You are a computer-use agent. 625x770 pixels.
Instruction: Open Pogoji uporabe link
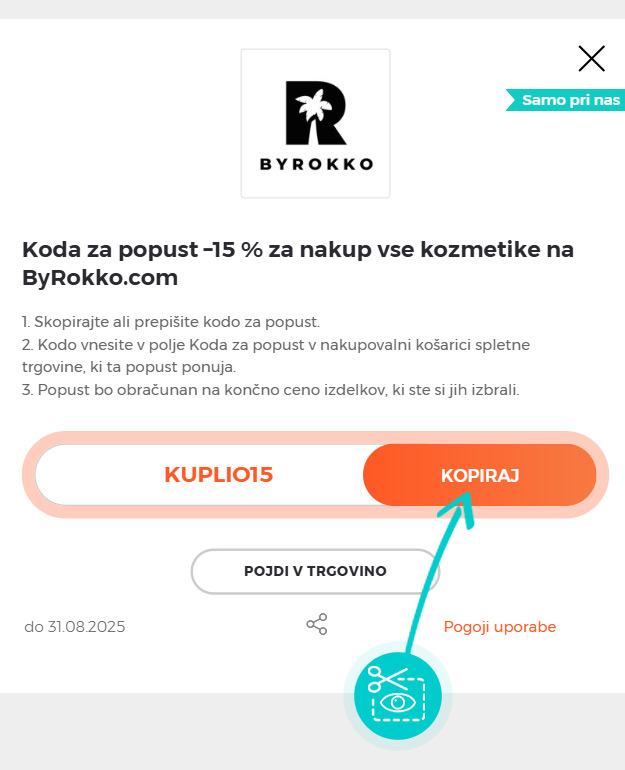(x=499, y=627)
